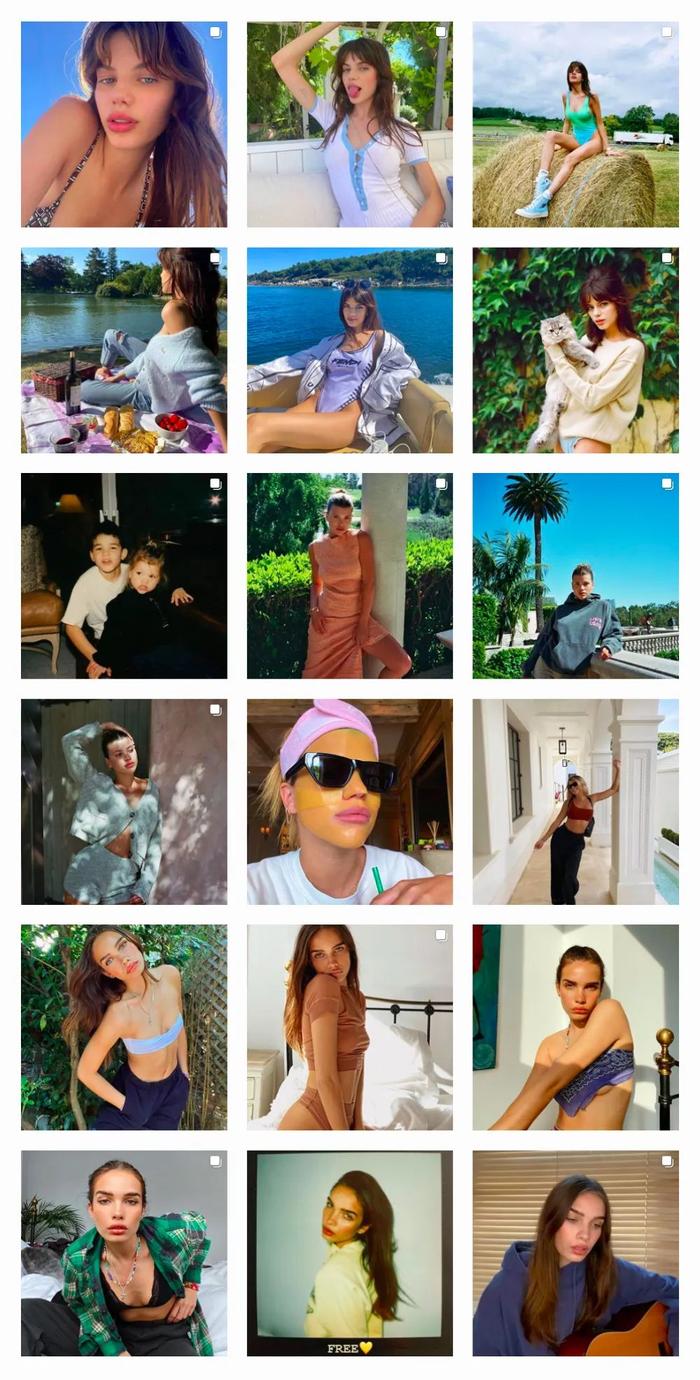Open the orange dress post by the column
The width and height of the screenshot is (700, 1380).
click(x=350, y=577)
